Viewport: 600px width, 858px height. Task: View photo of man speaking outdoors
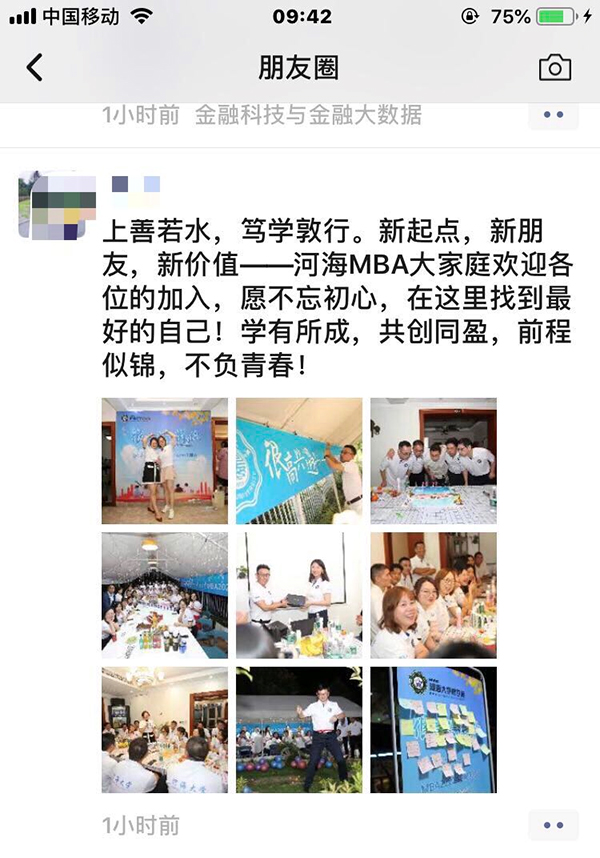coord(299,730)
